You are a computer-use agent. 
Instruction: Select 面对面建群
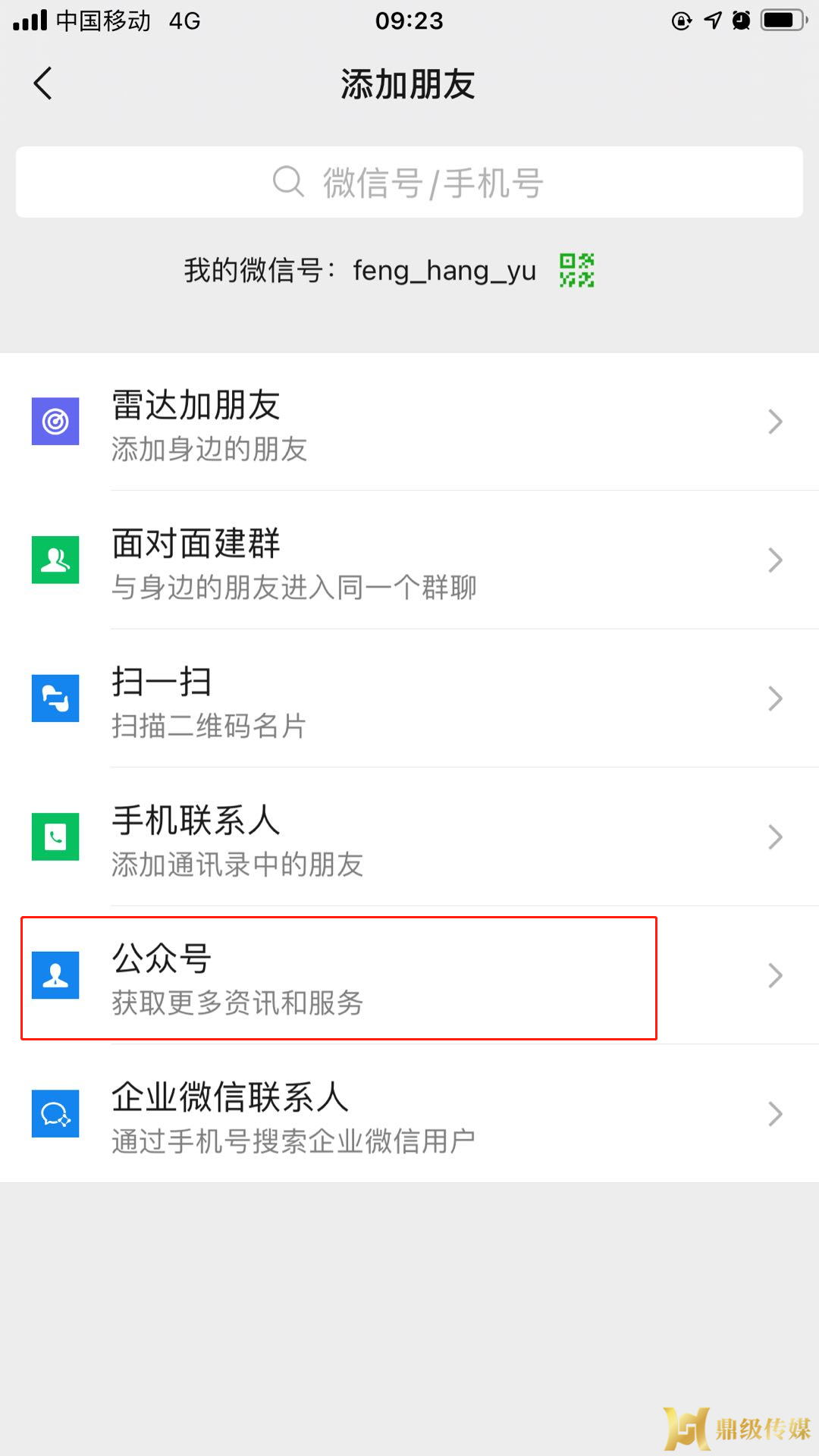(409, 560)
